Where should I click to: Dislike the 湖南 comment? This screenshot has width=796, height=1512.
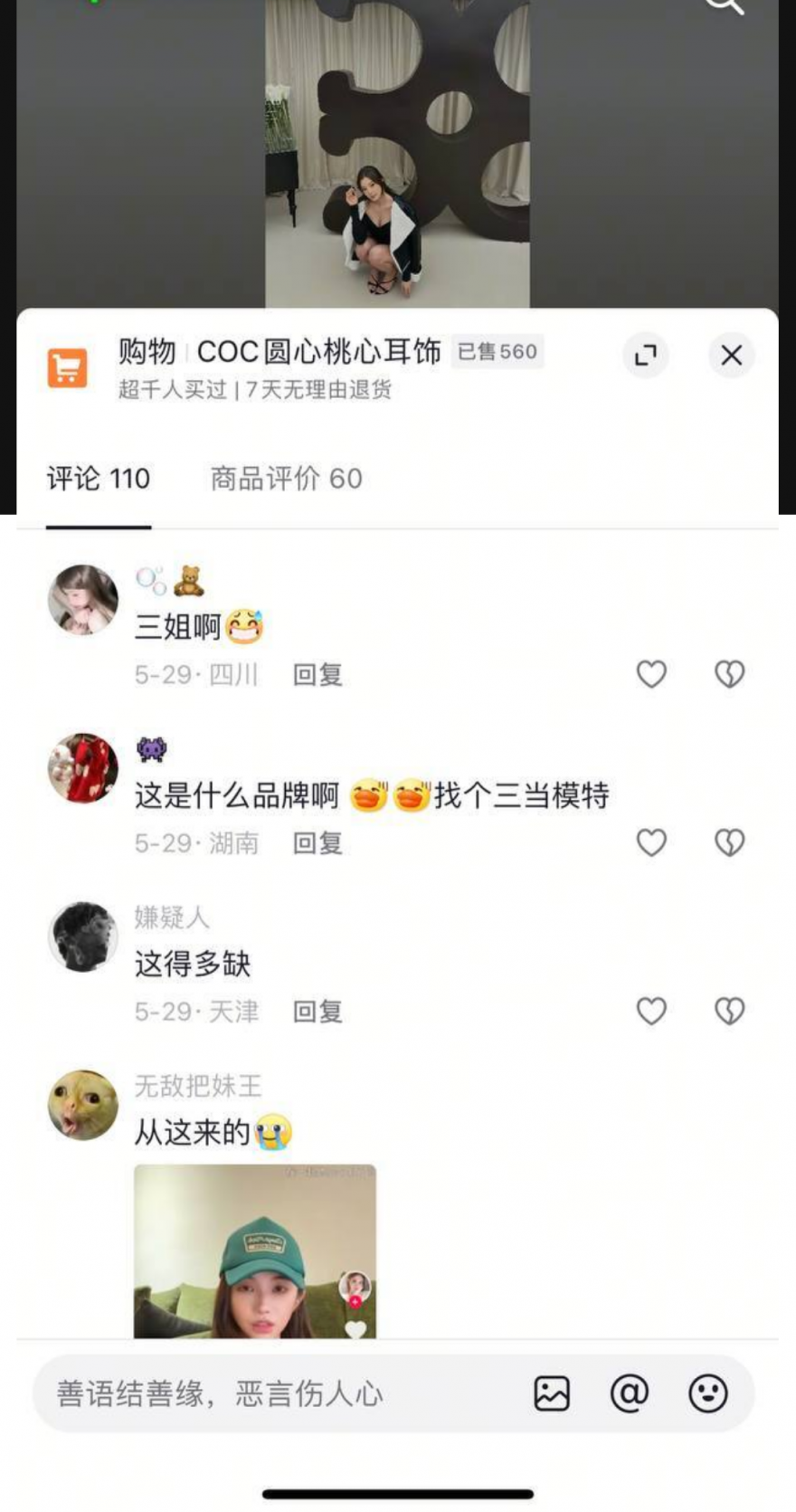pos(729,842)
